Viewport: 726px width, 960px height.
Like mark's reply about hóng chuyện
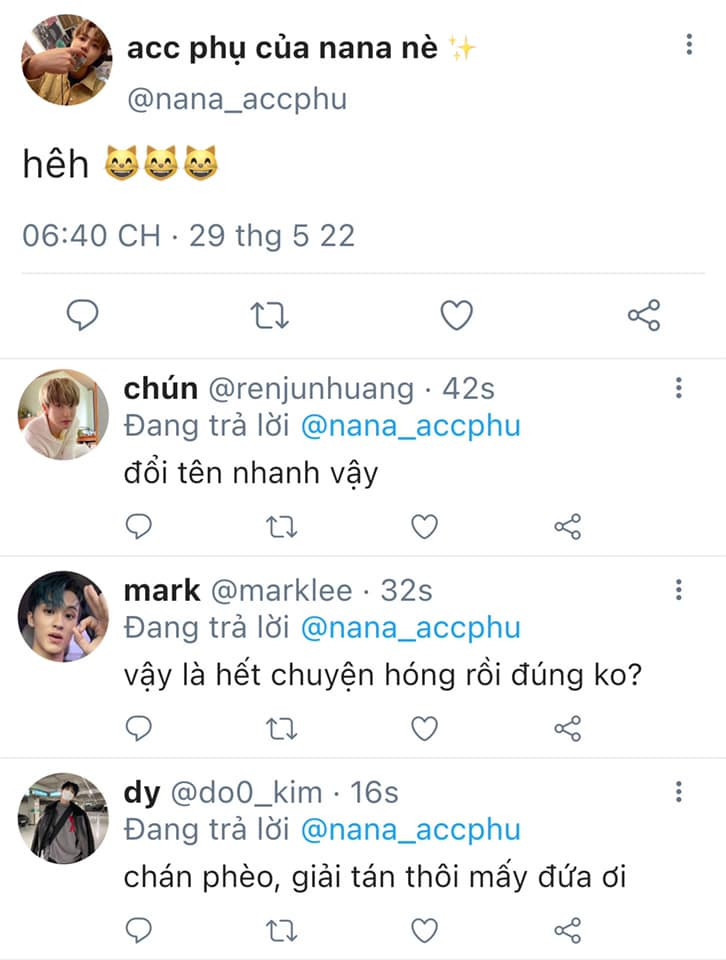pyautogui.click(x=425, y=728)
